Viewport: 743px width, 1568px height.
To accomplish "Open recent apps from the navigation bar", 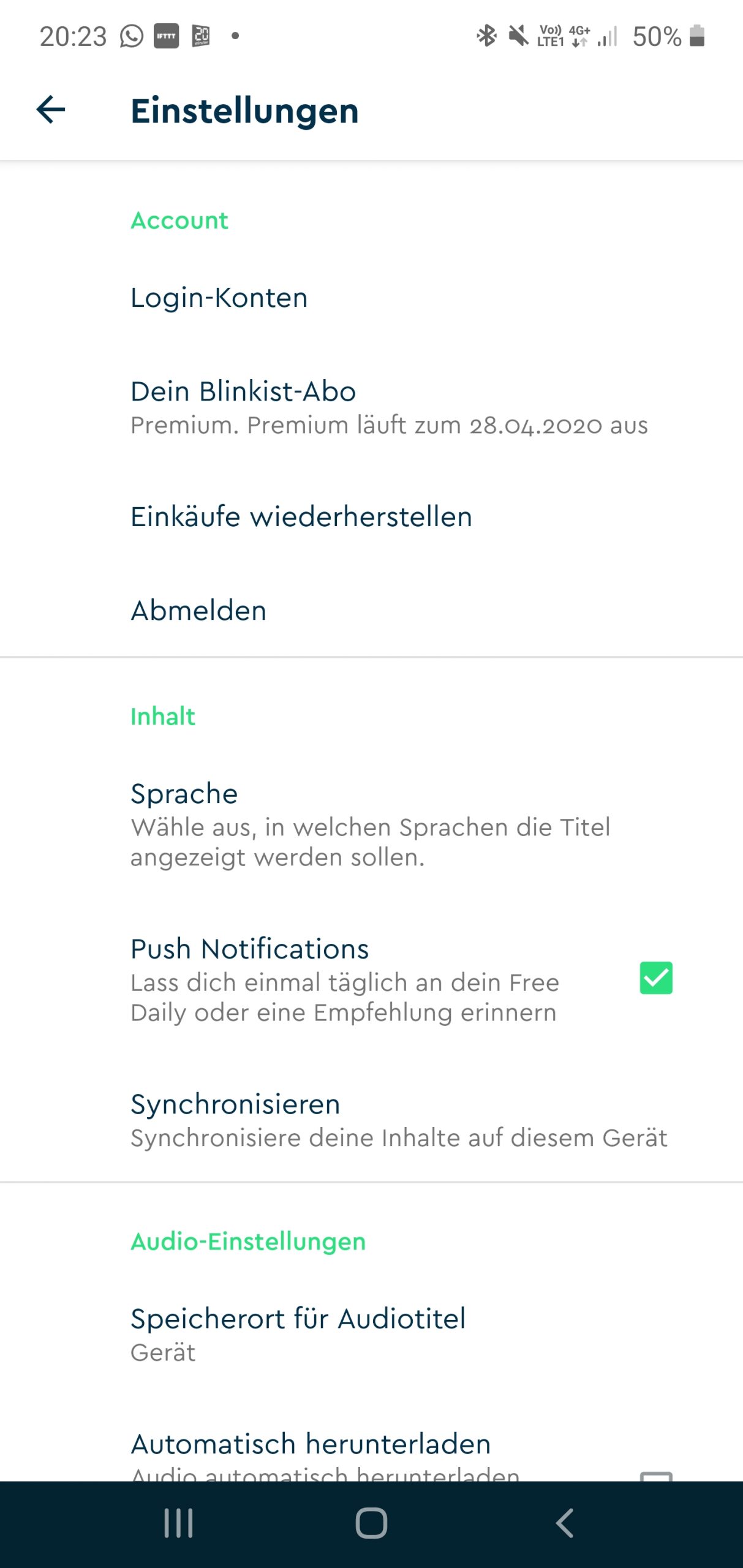I will (178, 1523).
